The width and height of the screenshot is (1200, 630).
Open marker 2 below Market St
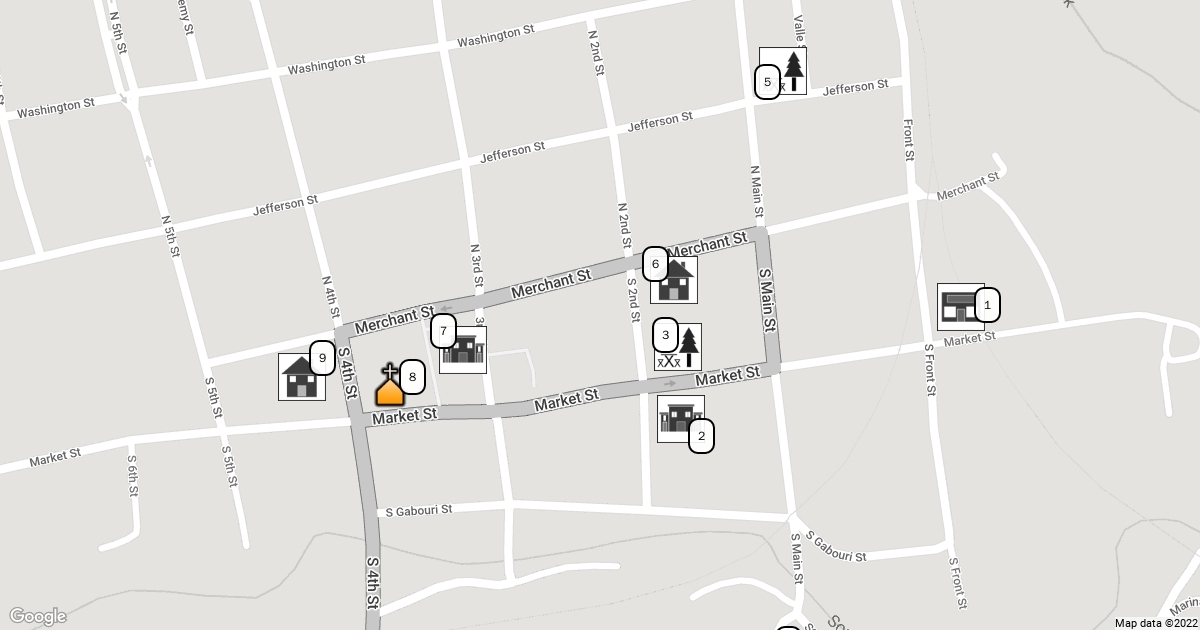[681, 419]
